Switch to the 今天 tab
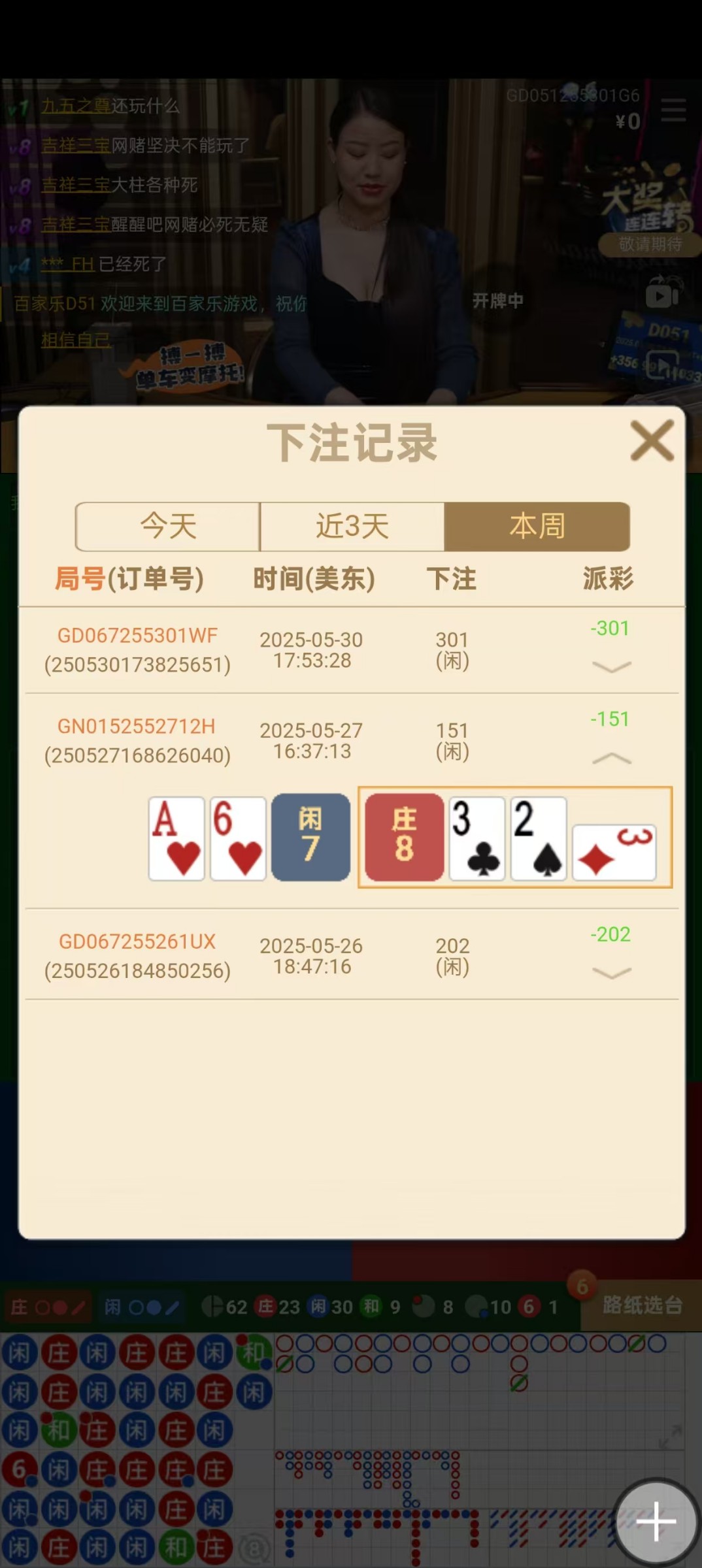The image size is (702, 1568). (x=168, y=526)
